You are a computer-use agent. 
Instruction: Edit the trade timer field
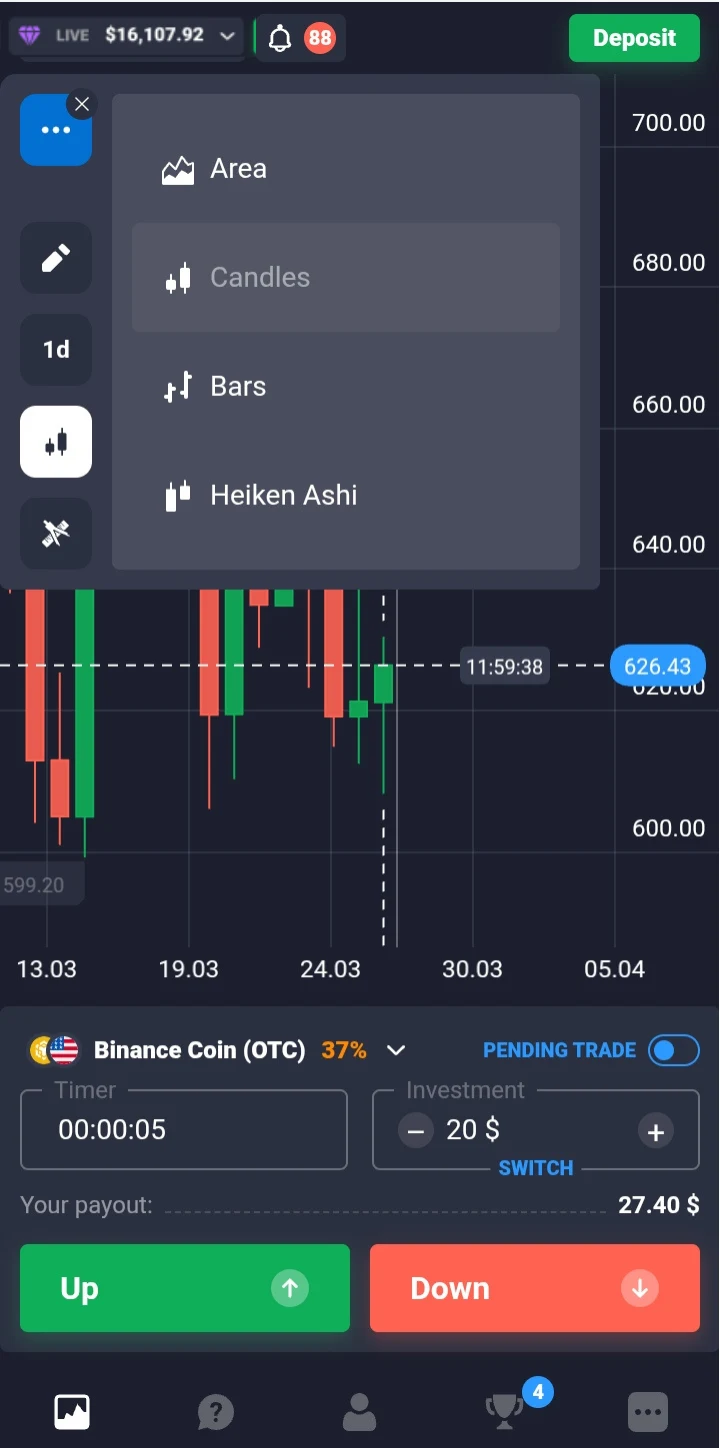(184, 1130)
